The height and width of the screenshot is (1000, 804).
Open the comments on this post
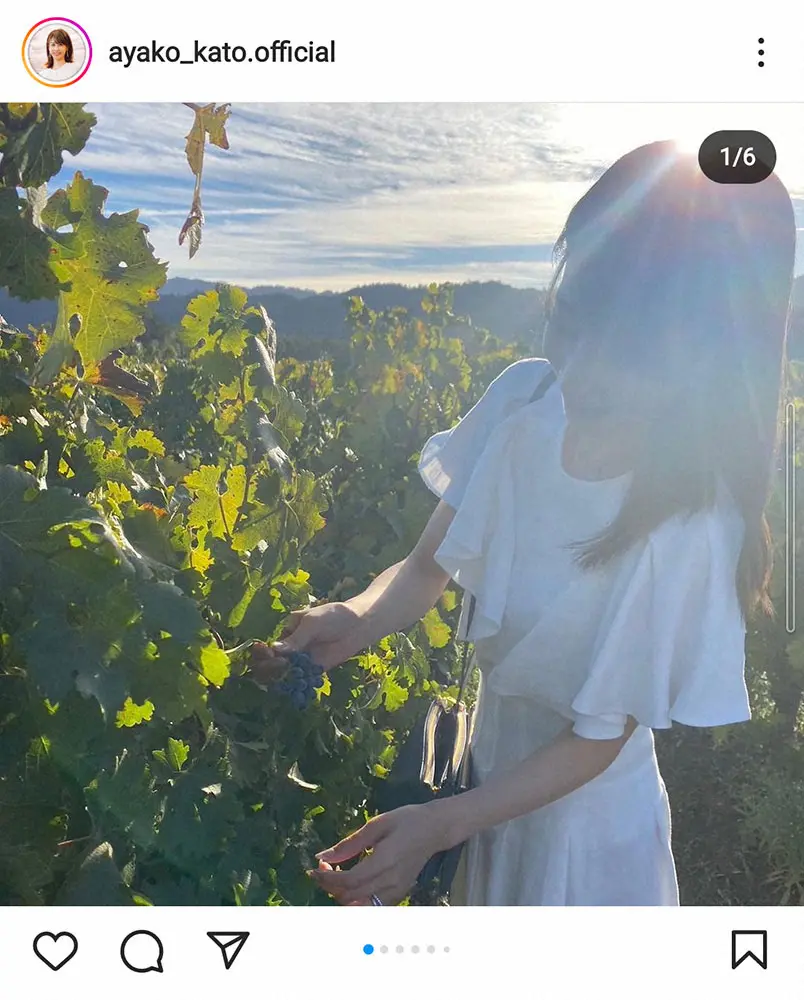point(141,950)
